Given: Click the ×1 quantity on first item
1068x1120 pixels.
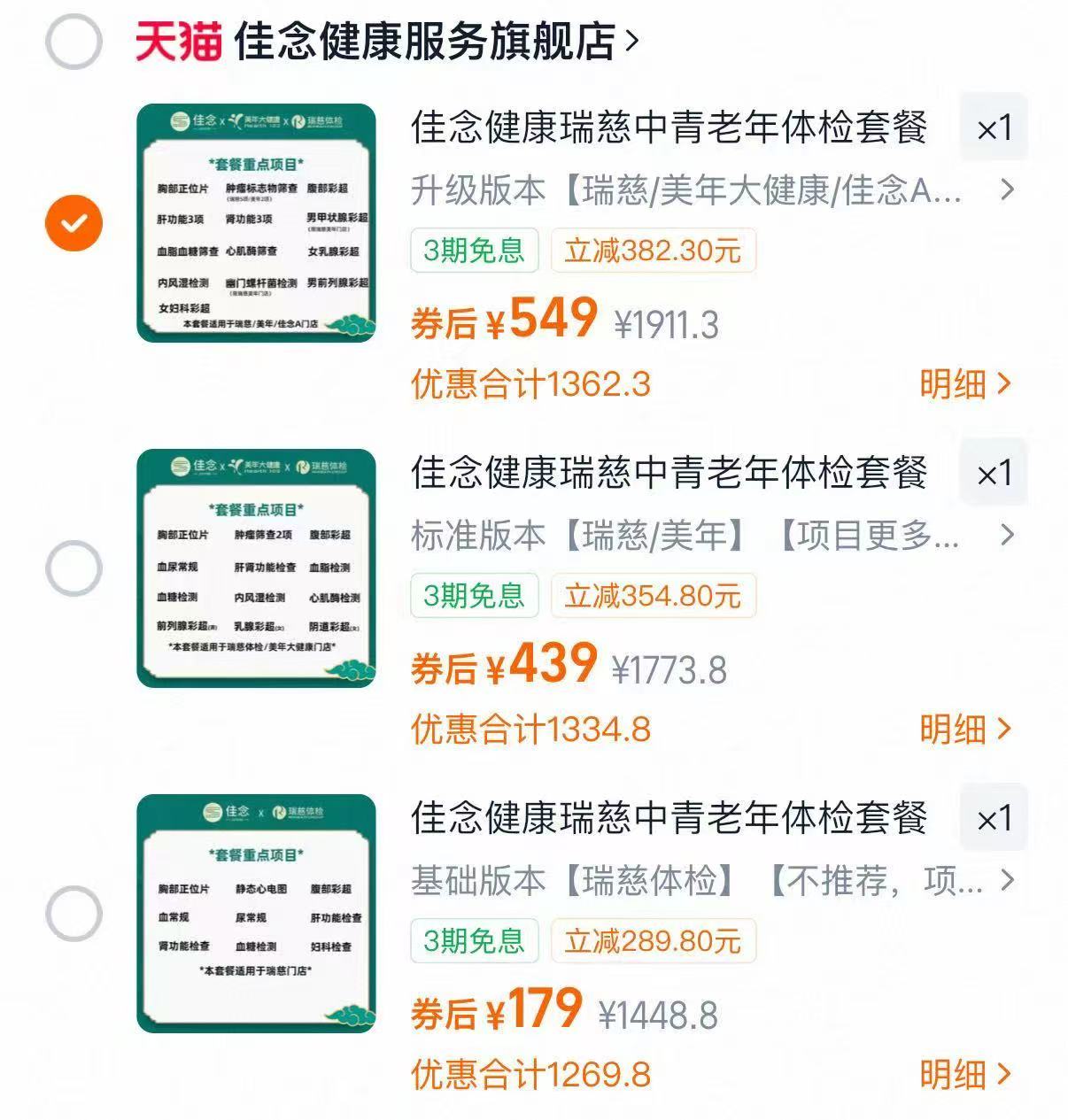Looking at the screenshot, I should 992,127.
